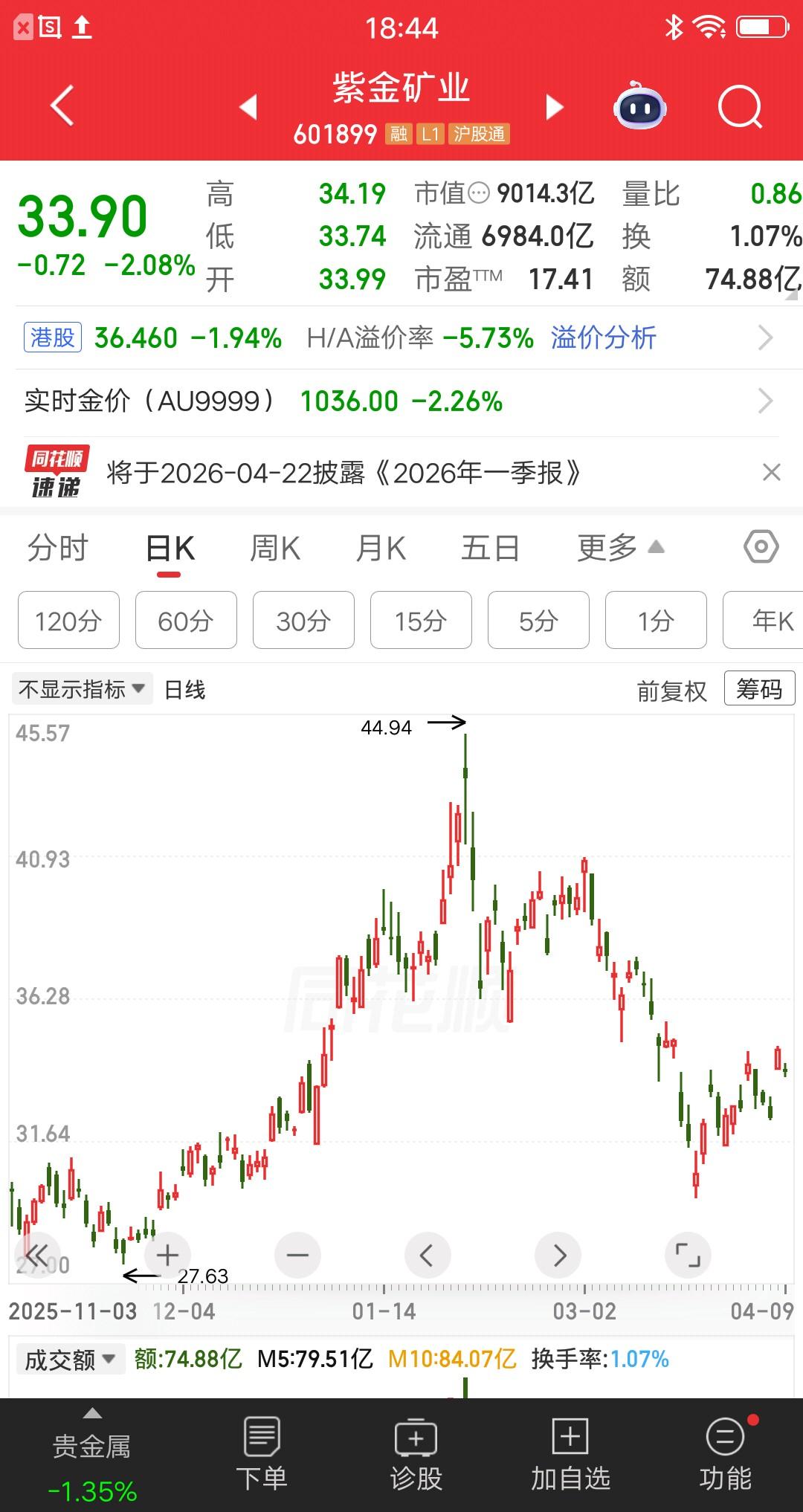The image size is (803, 1512).
Task: Open the 诊股 stock diagnosis tool
Action: pyautogui.click(x=416, y=1457)
